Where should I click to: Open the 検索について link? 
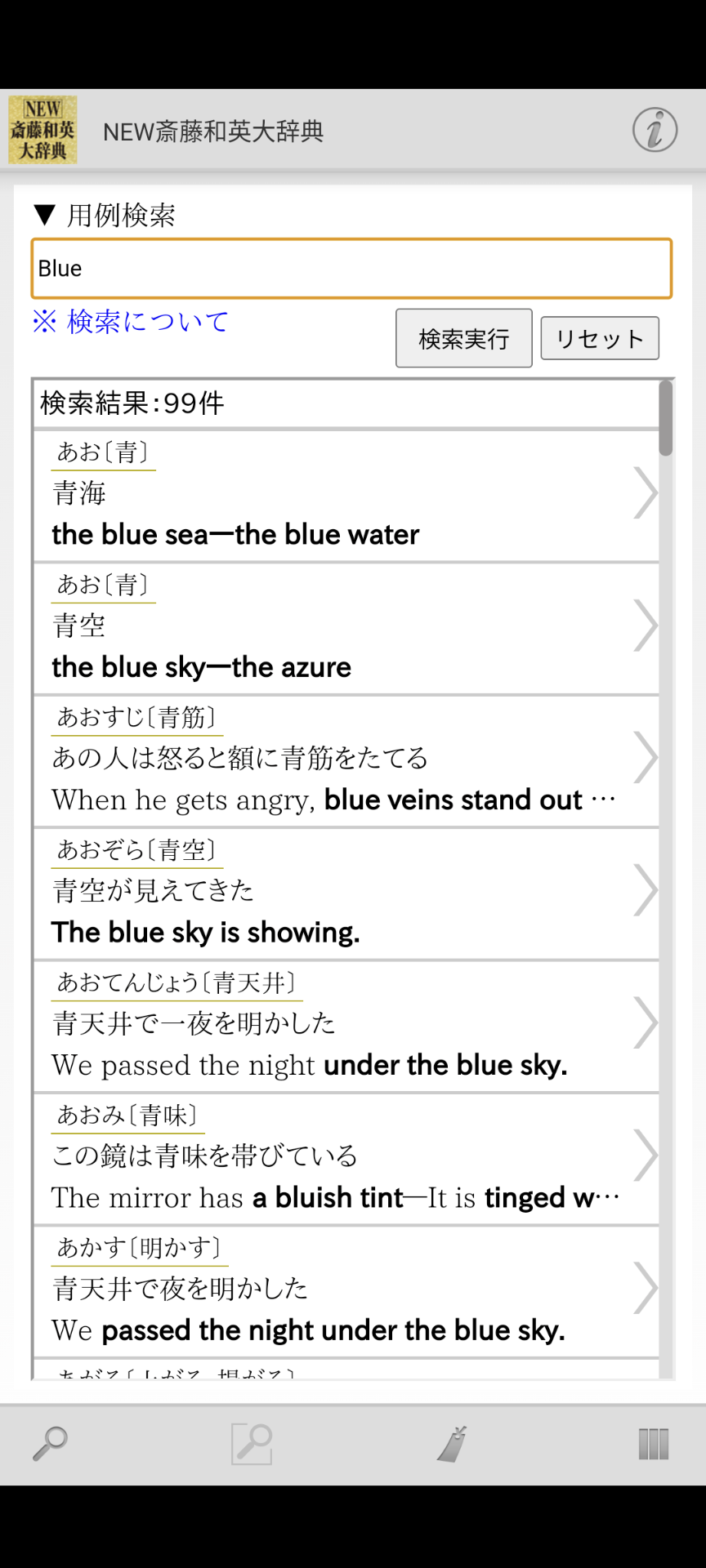[131, 322]
